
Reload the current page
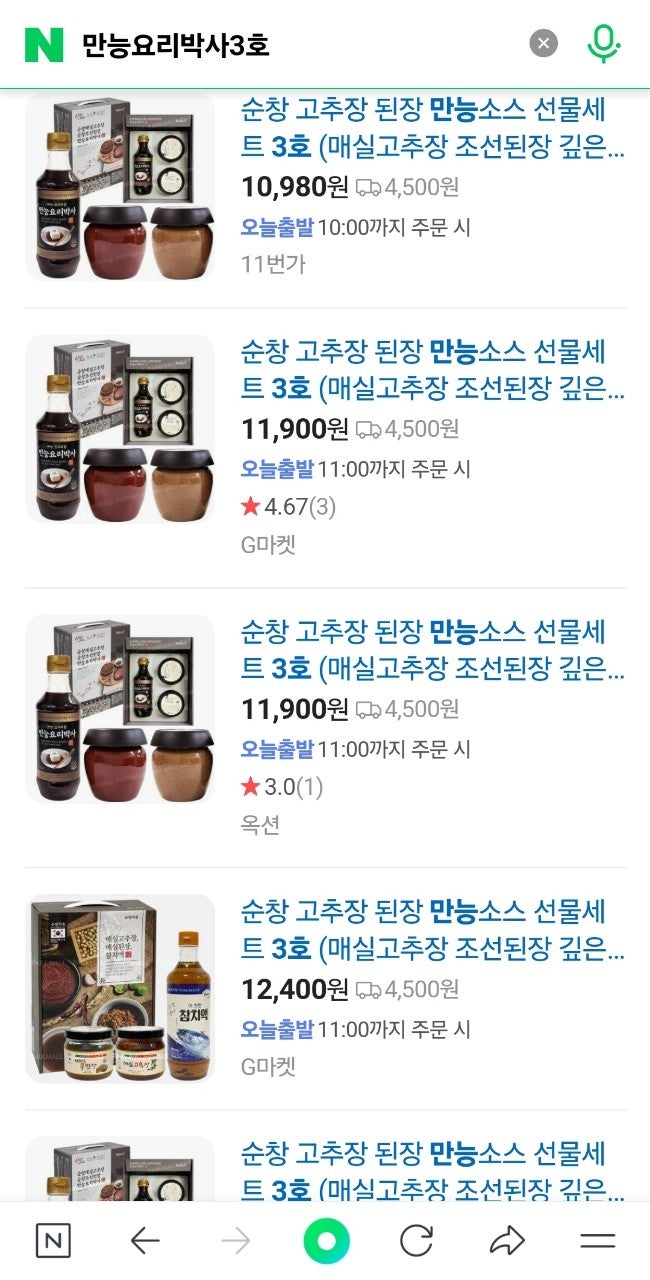(416, 1241)
